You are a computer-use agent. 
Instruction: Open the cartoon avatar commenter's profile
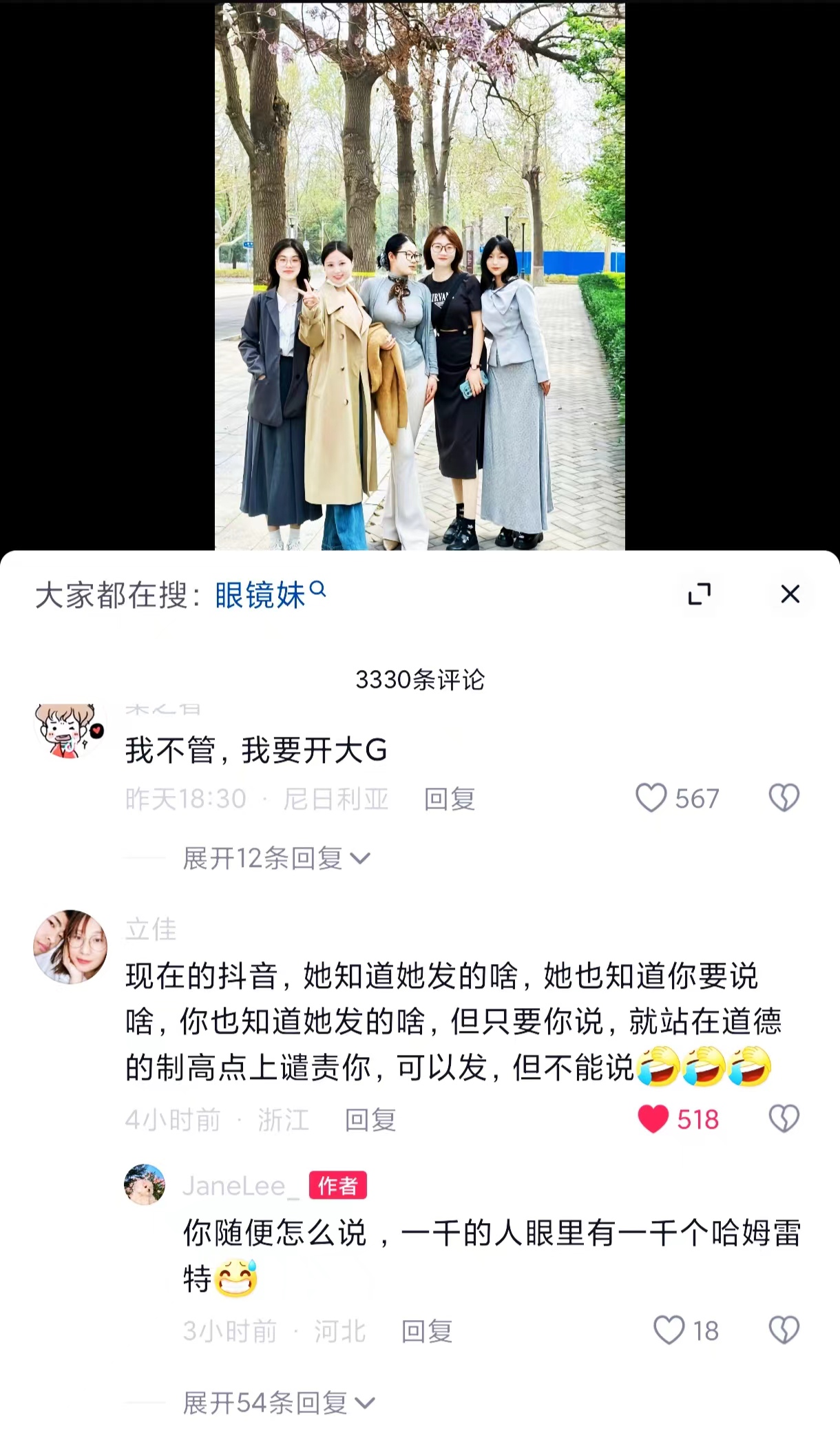pos(70,730)
